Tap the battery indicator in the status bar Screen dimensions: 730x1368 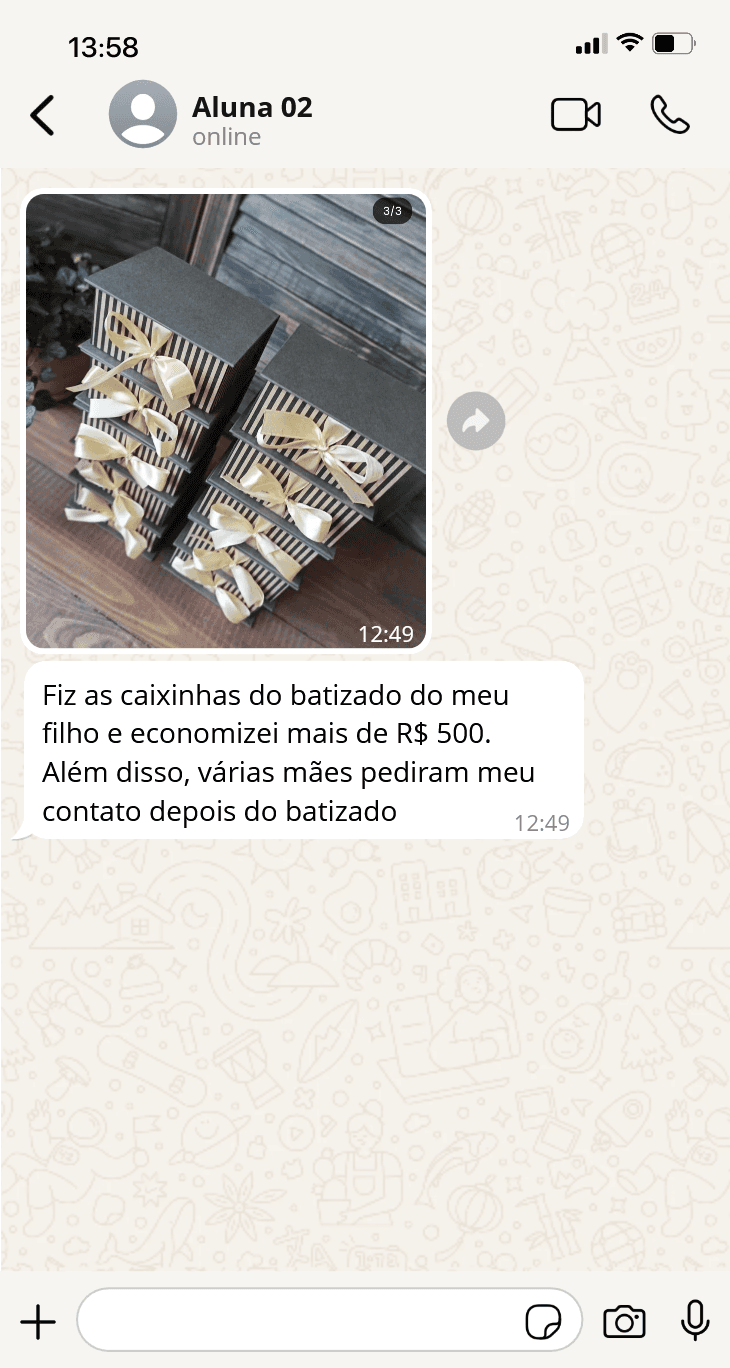click(x=671, y=44)
